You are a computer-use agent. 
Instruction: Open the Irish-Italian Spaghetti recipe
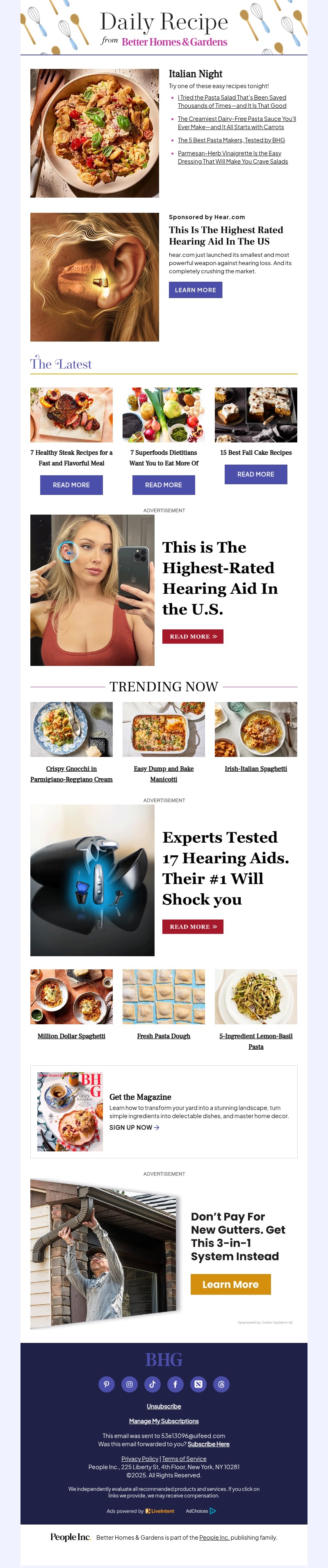point(255,768)
